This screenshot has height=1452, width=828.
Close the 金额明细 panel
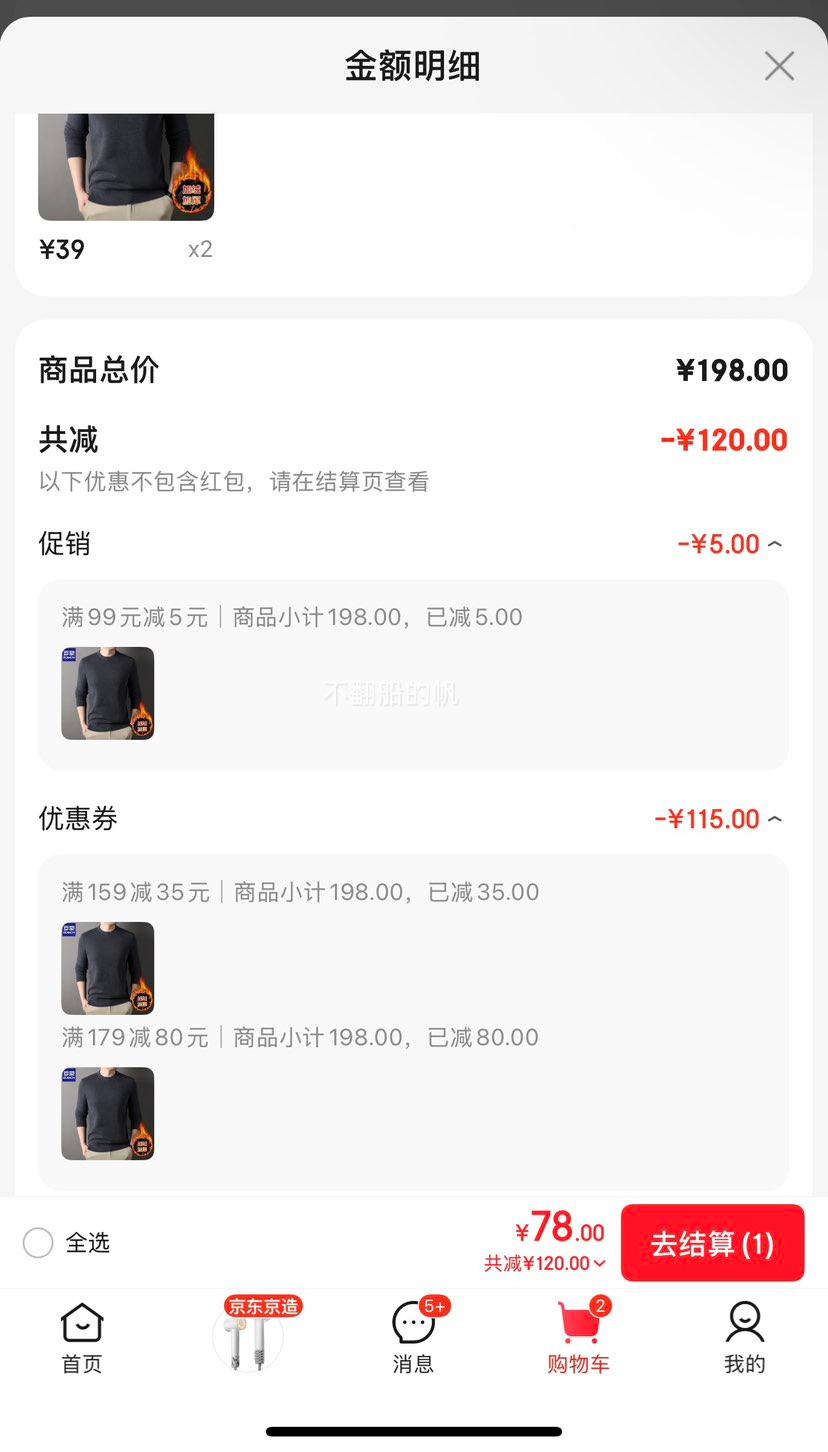coord(779,66)
